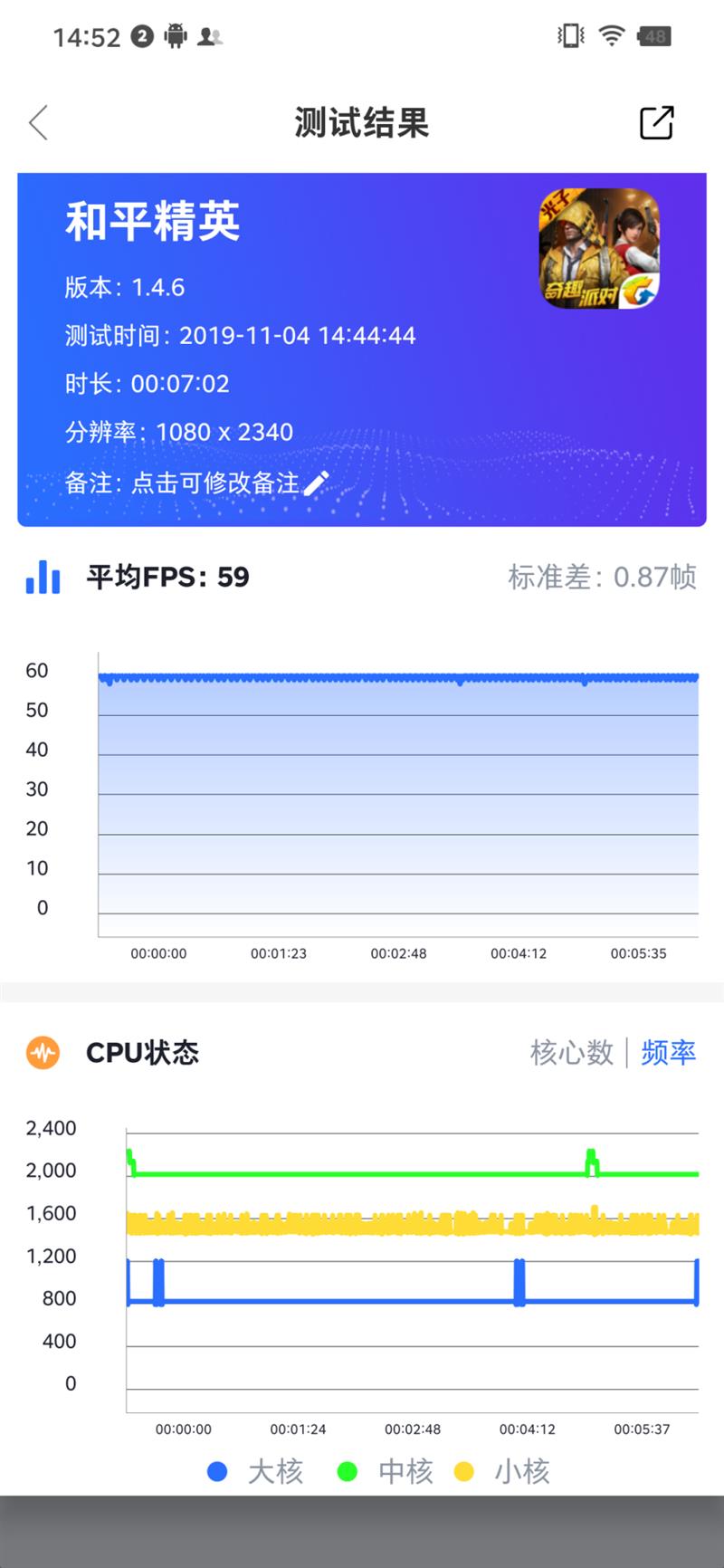Select the 频率 tab in CPU状态

coord(668,1053)
